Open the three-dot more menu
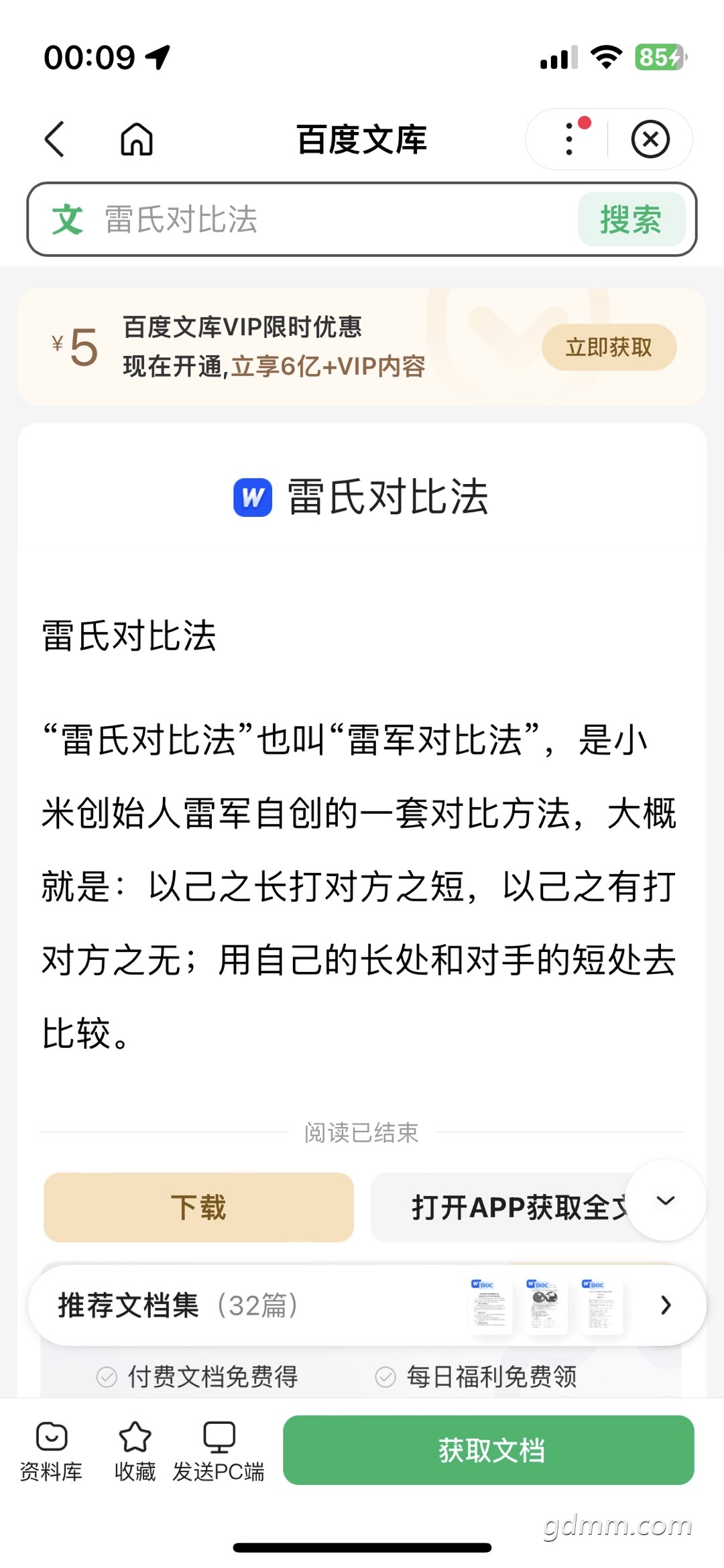Screen dimensions: 724x1568 point(569,139)
